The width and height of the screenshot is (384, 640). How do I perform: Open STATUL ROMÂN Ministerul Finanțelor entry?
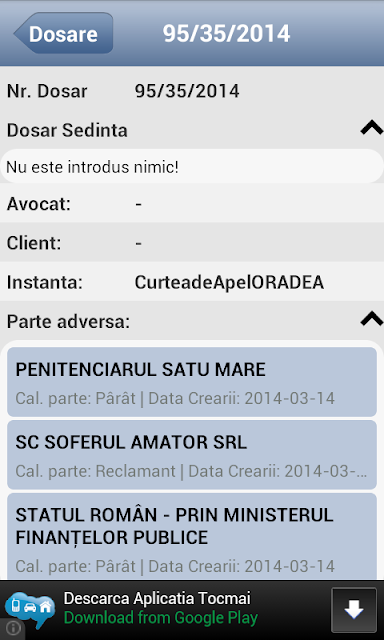coord(192,537)
